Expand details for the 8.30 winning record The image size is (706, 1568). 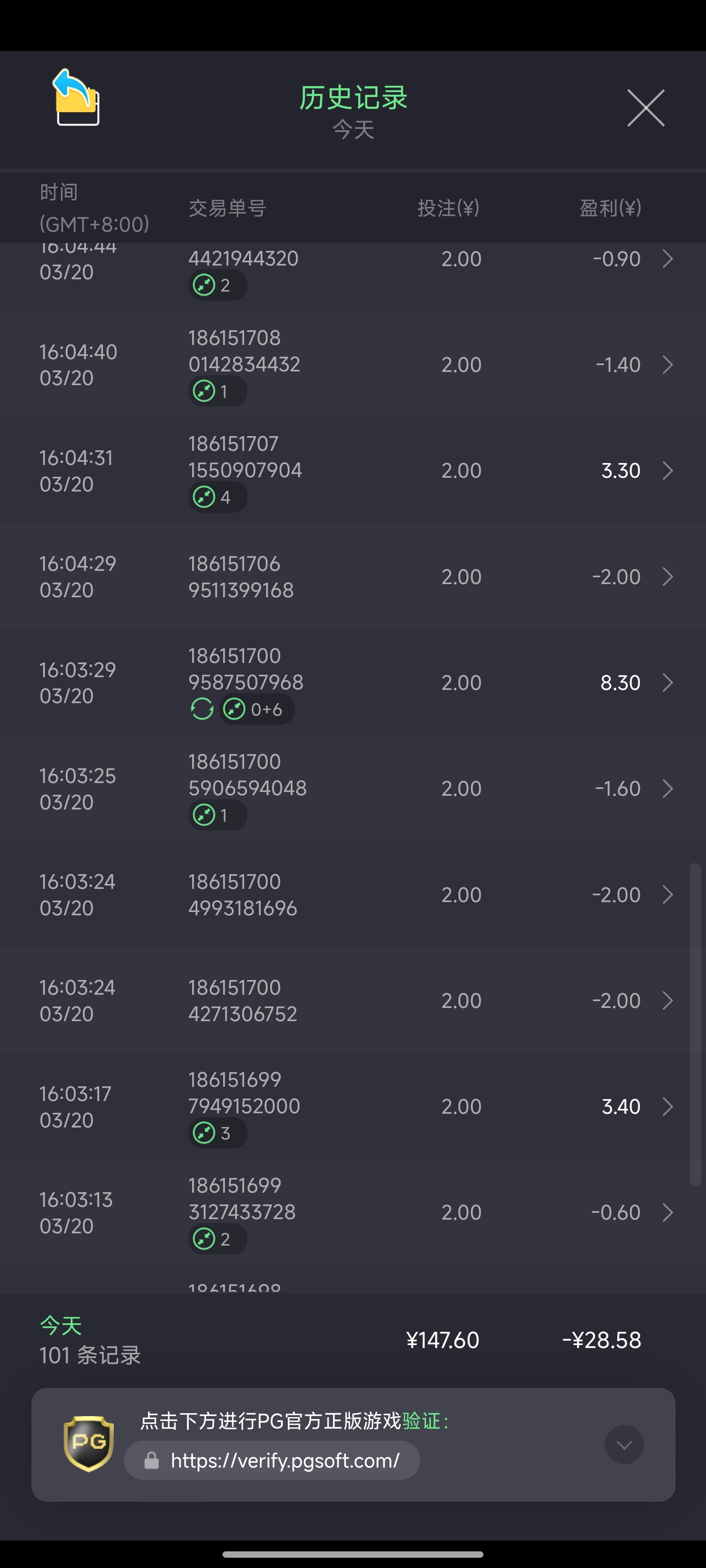[x=668, y=683]
